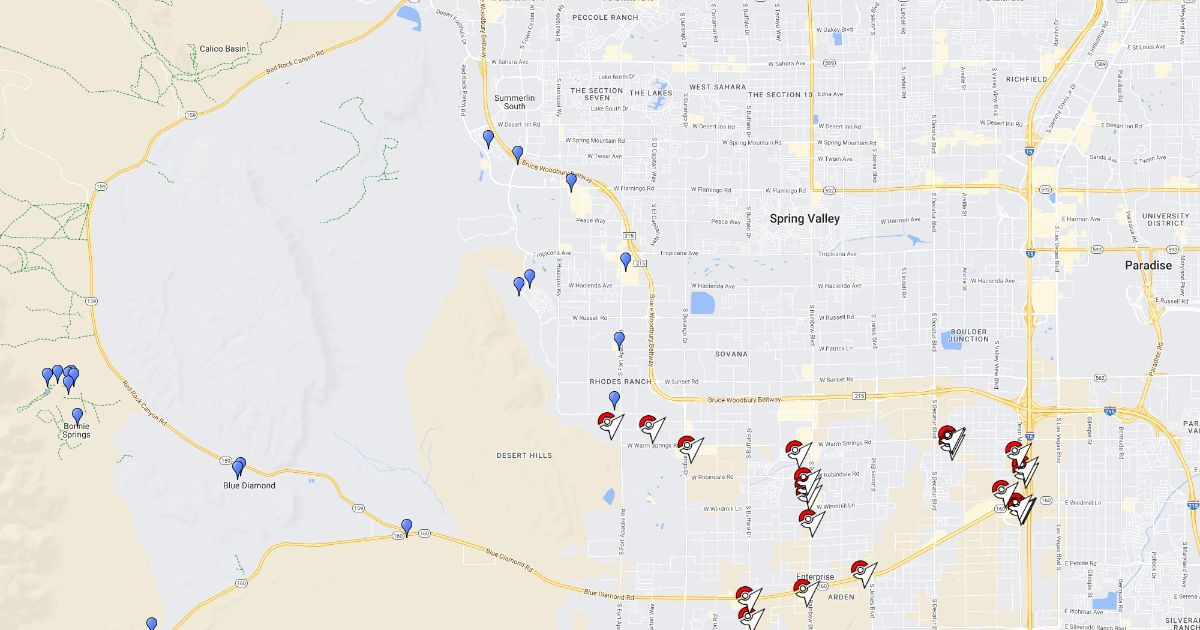This screenshot has height=630, width=1200.
Task: Open the Pokeball marker at S Decatur Blvd
Action: click(947, 434)
